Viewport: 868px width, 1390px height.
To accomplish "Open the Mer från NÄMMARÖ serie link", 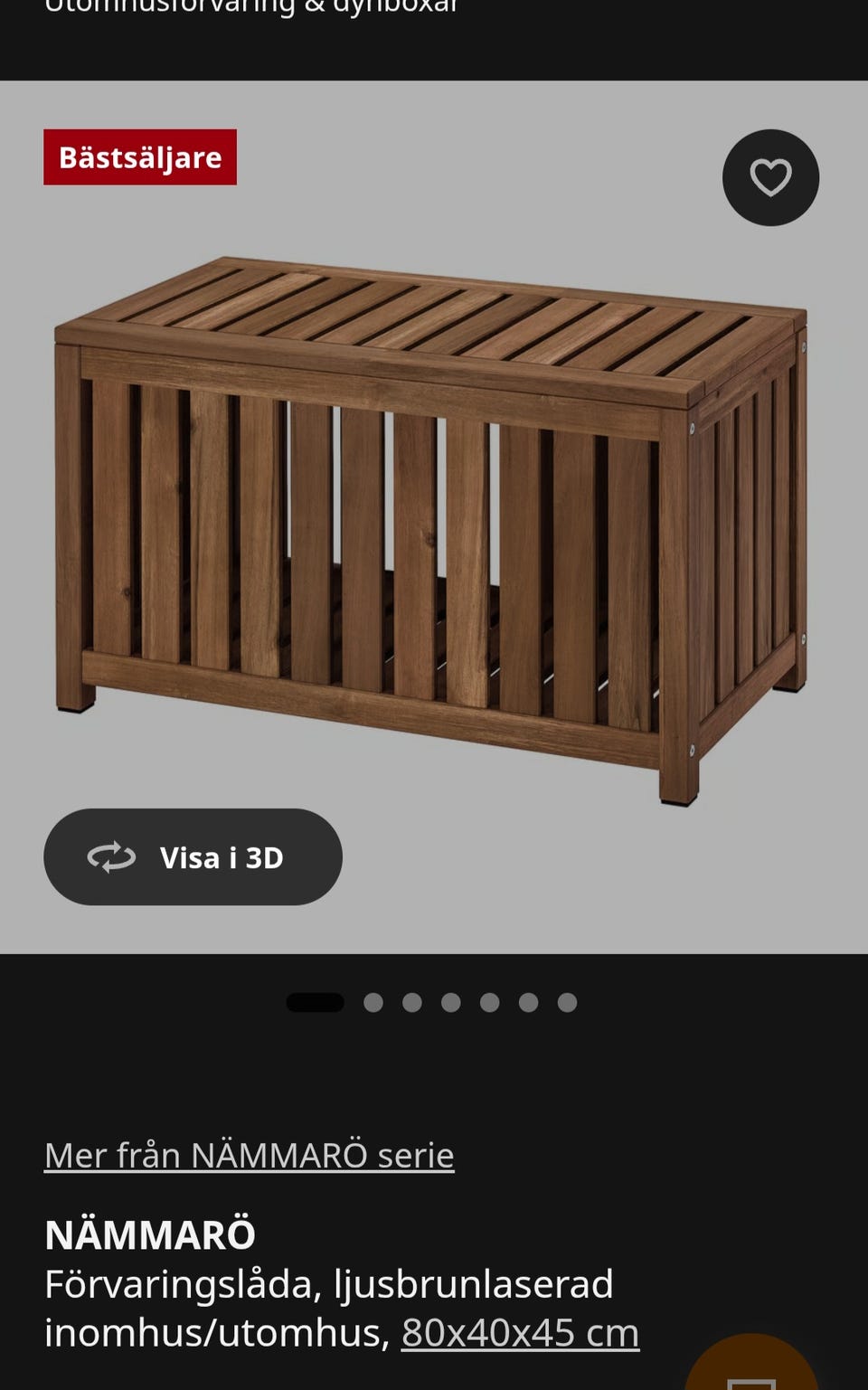I will (249, 1155).
